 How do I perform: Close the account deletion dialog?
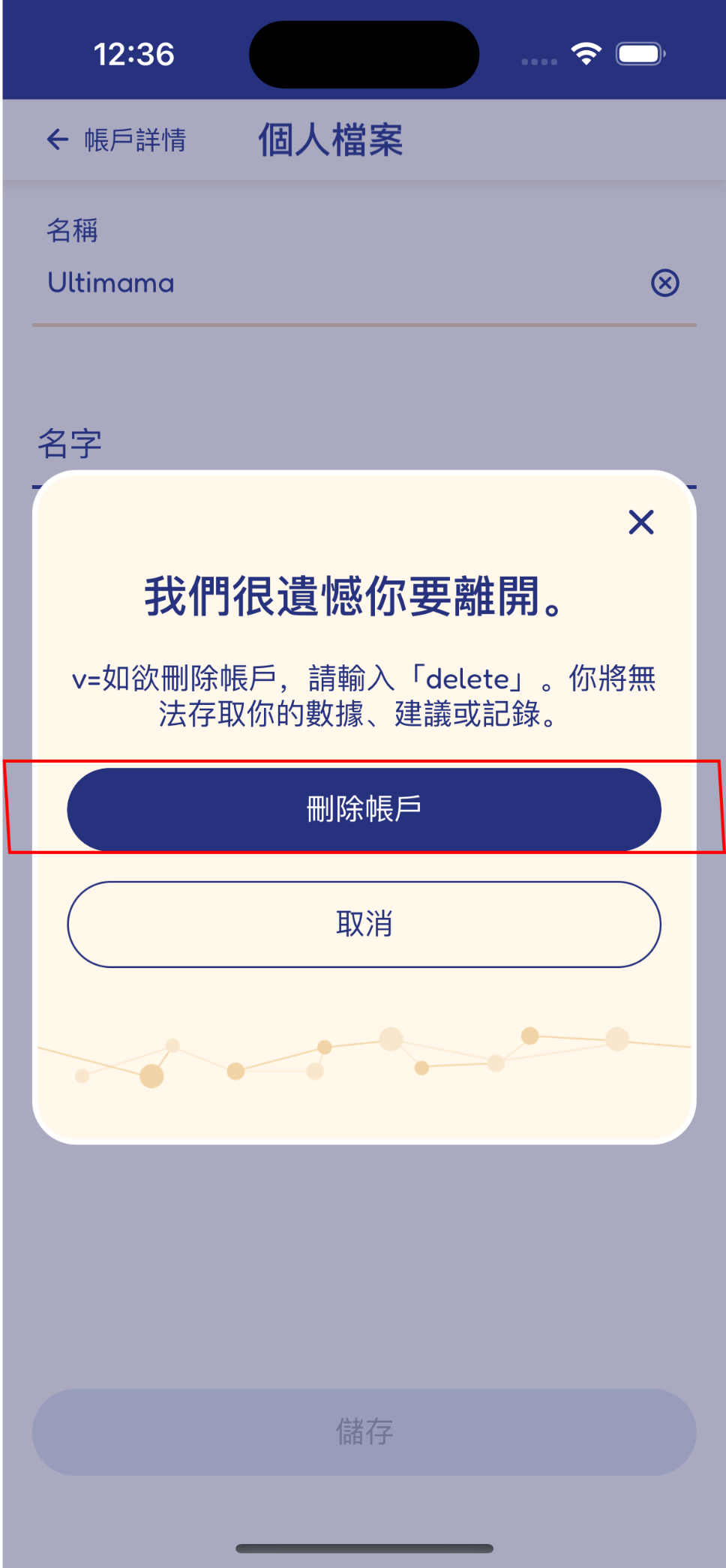[640, 522]
